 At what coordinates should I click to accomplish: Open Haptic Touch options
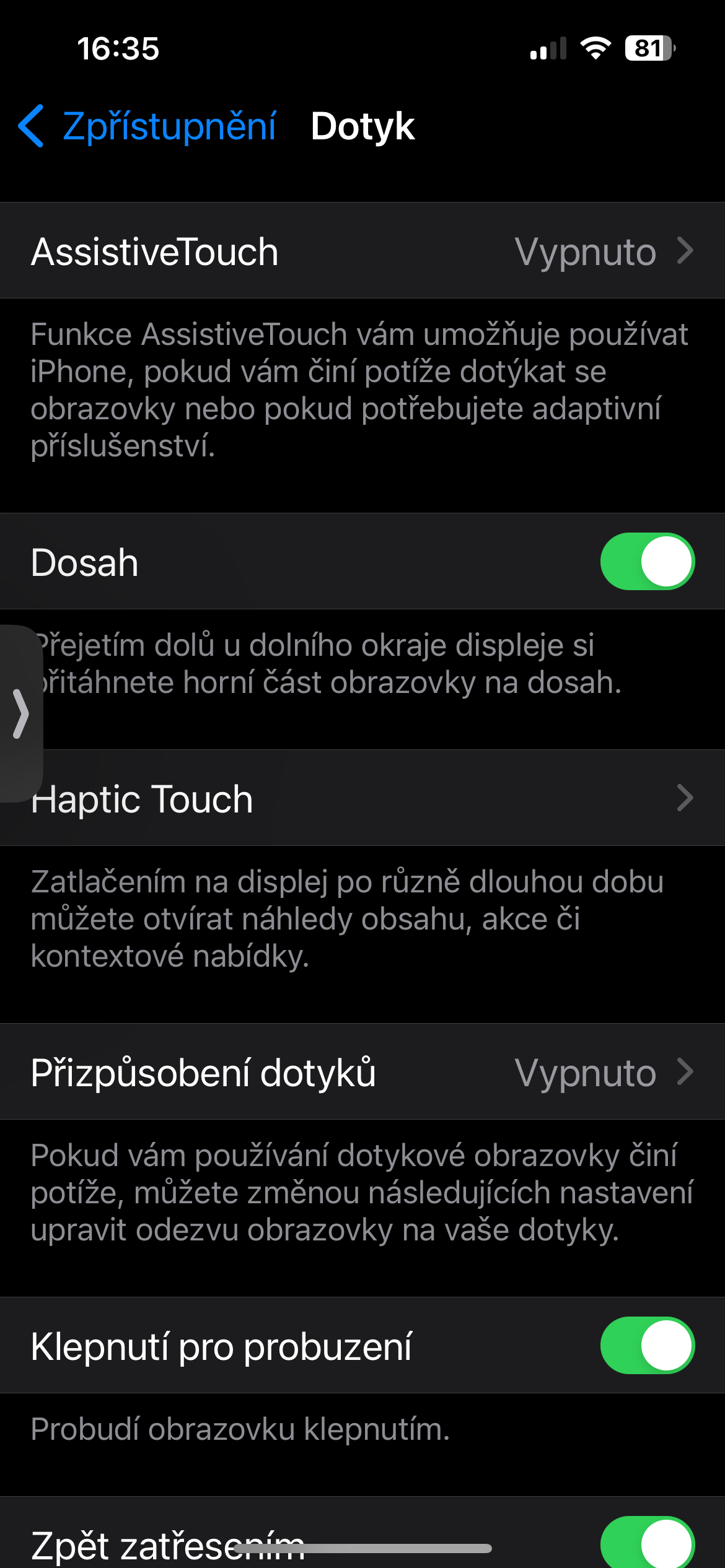point(362,798)
